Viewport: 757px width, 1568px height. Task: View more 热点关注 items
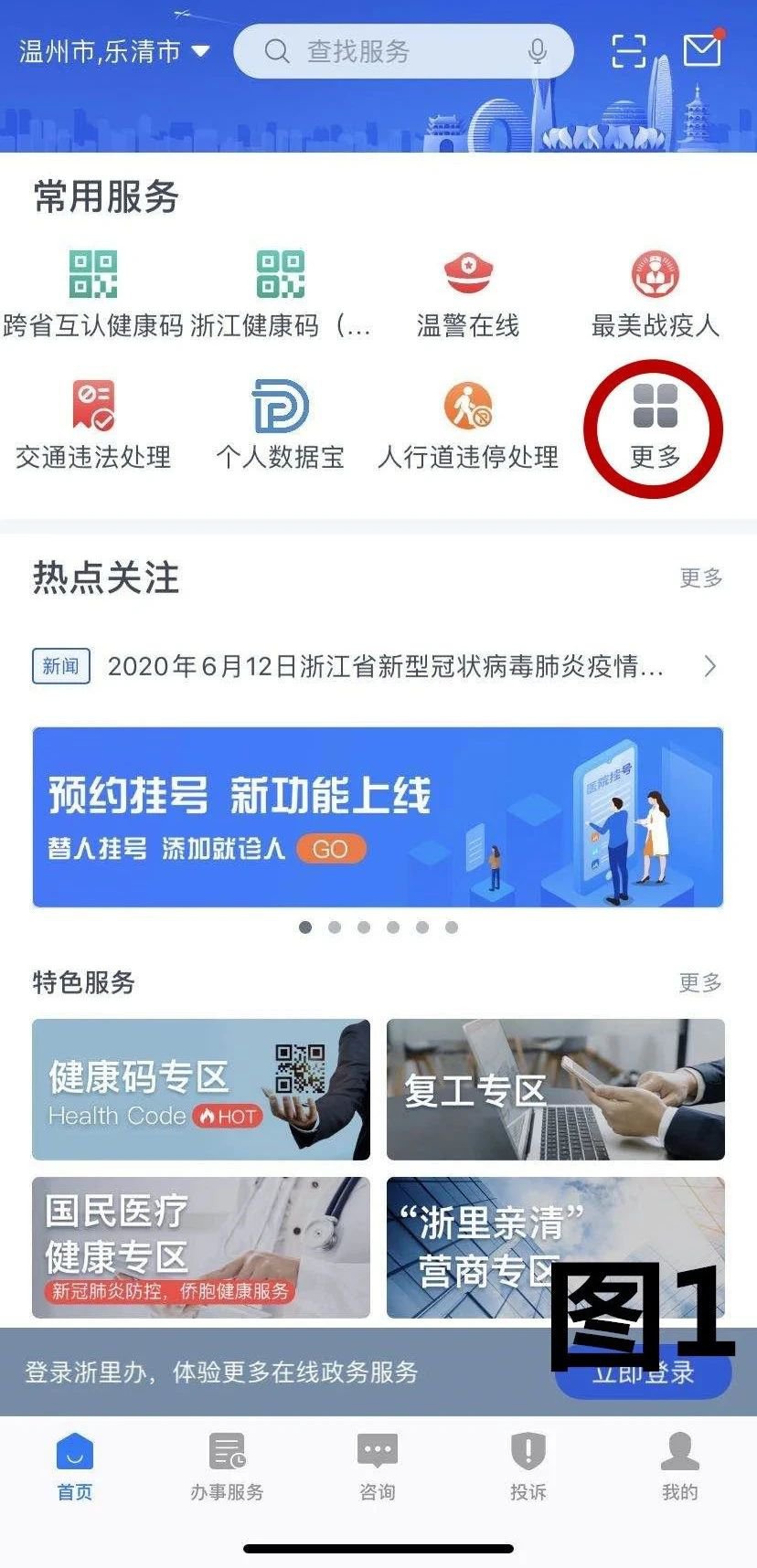point(700,577)
